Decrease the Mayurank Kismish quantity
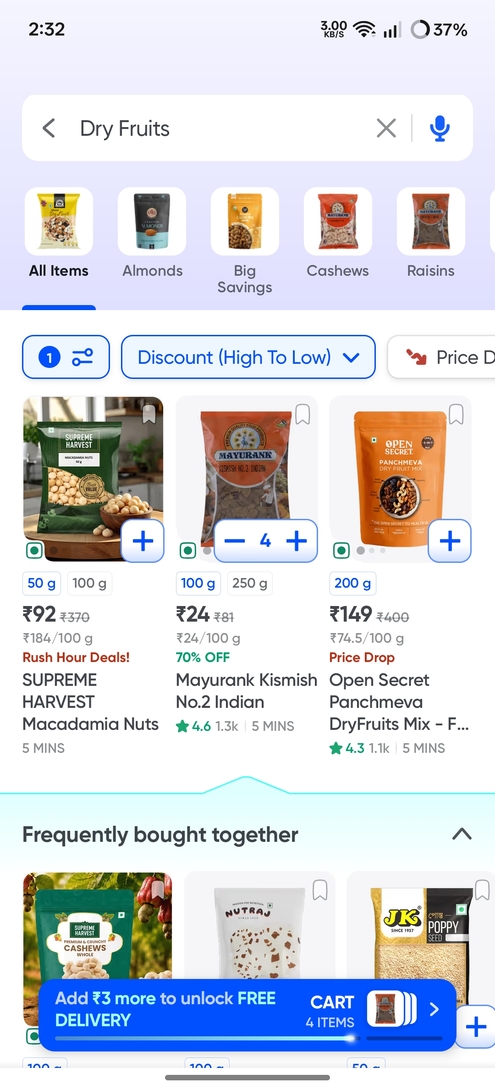This screenshot has height=1090, width=495. click(235, 541)
